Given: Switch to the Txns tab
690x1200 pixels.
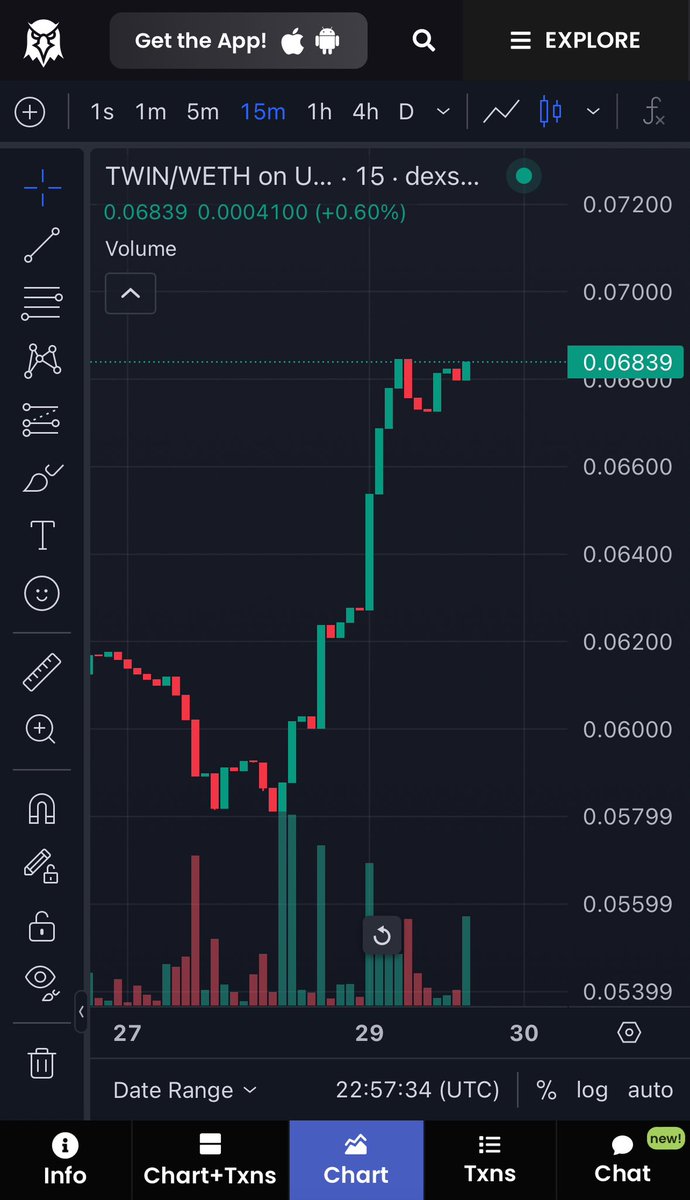Looking at the screenshot, I should (x=489, y=1159).
